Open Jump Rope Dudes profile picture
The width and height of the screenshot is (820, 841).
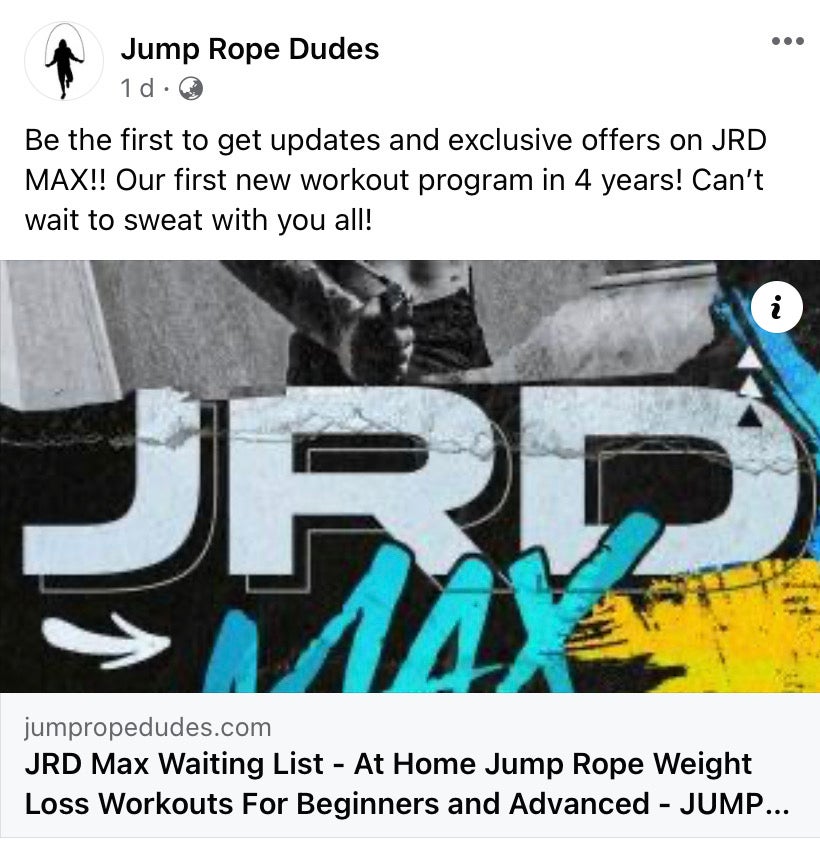click(64, 62)
